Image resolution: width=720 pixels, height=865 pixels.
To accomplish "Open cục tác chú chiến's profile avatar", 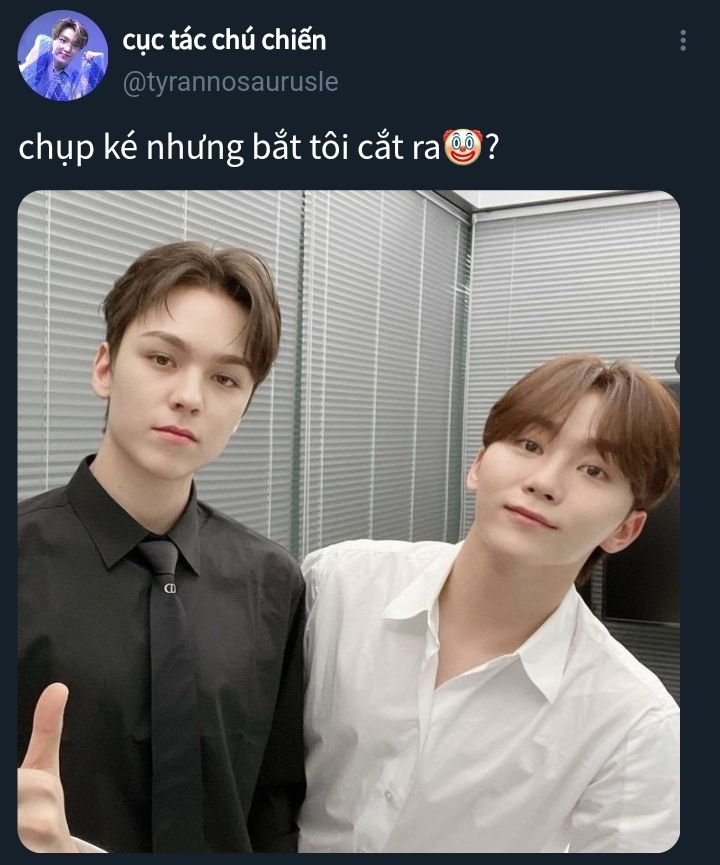I will (63, 56).
